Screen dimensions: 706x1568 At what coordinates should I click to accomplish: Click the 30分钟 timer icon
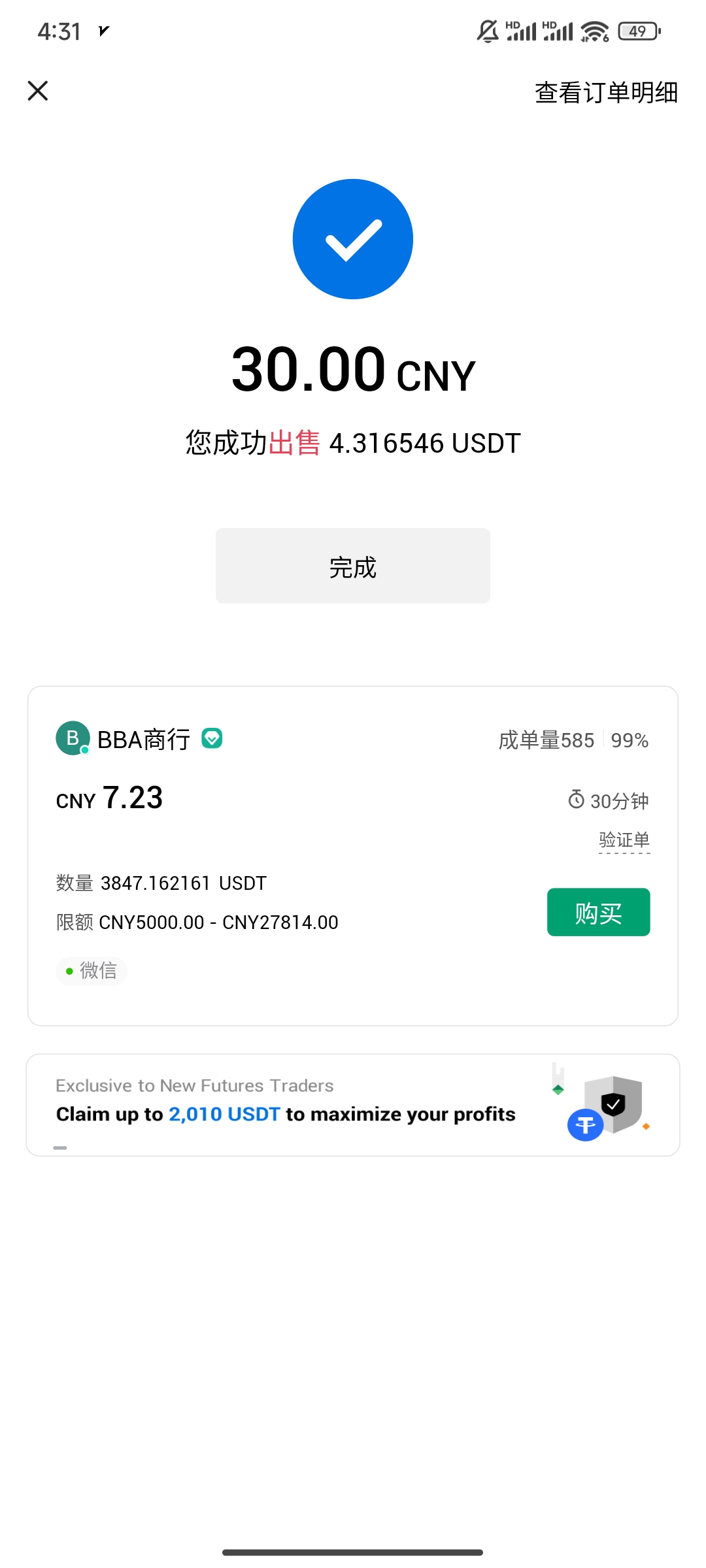(x=575, y=800)
